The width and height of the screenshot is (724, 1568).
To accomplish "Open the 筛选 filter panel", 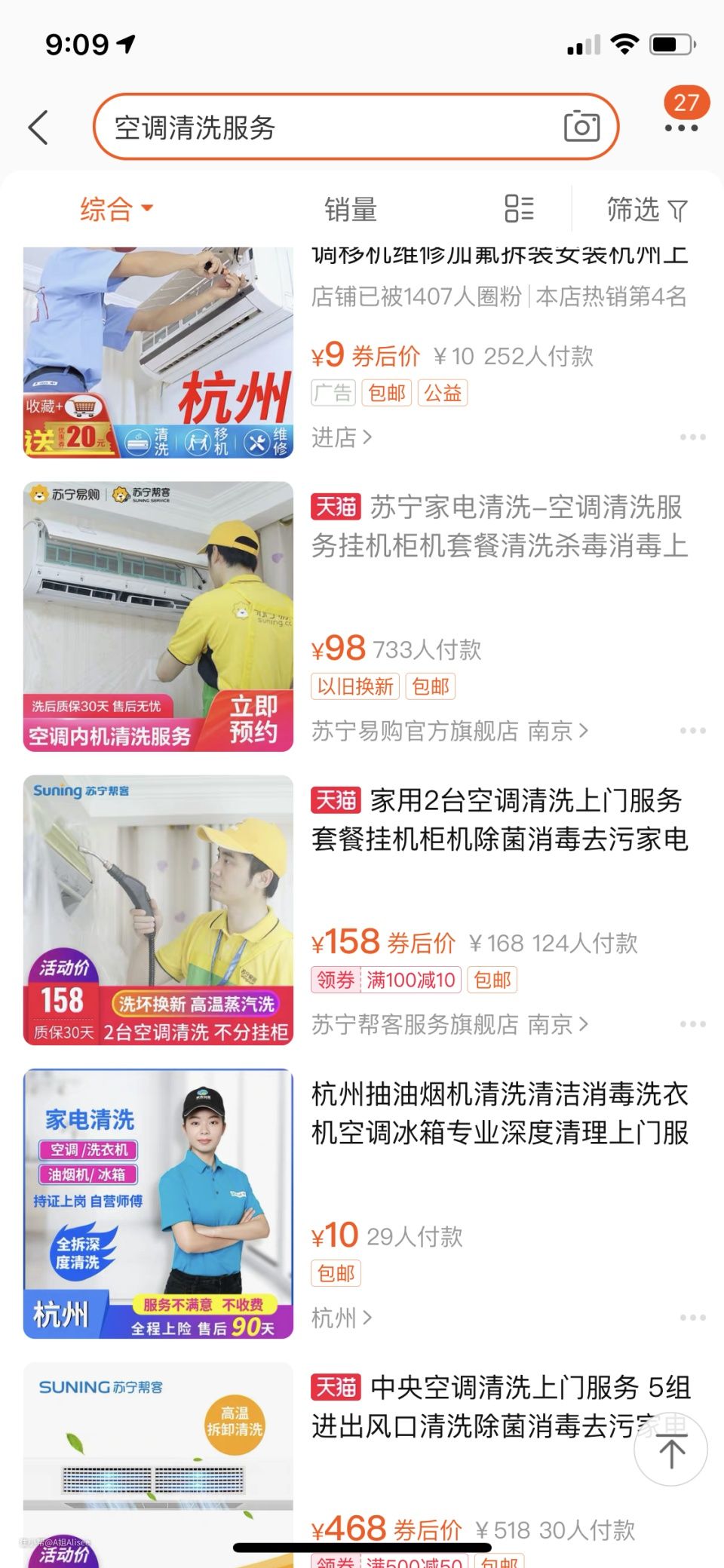I will pyautogui.click(x=647, y=210).
